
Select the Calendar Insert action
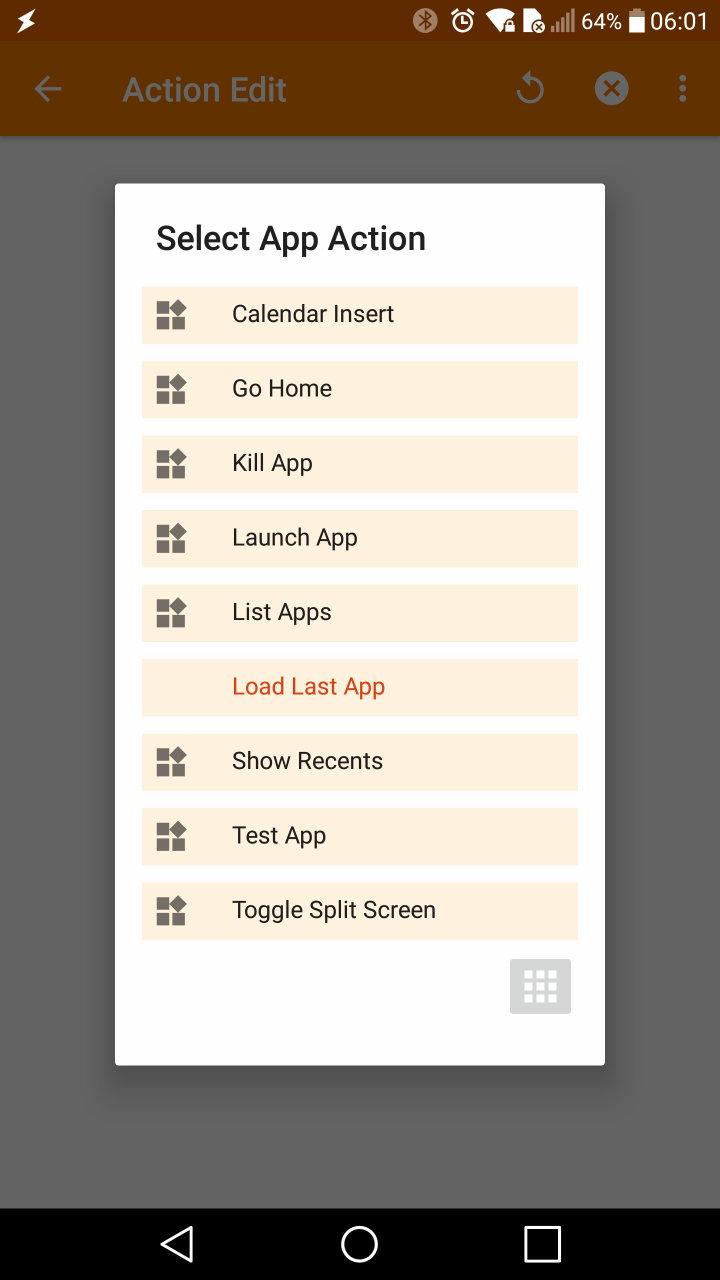(359, 315)
